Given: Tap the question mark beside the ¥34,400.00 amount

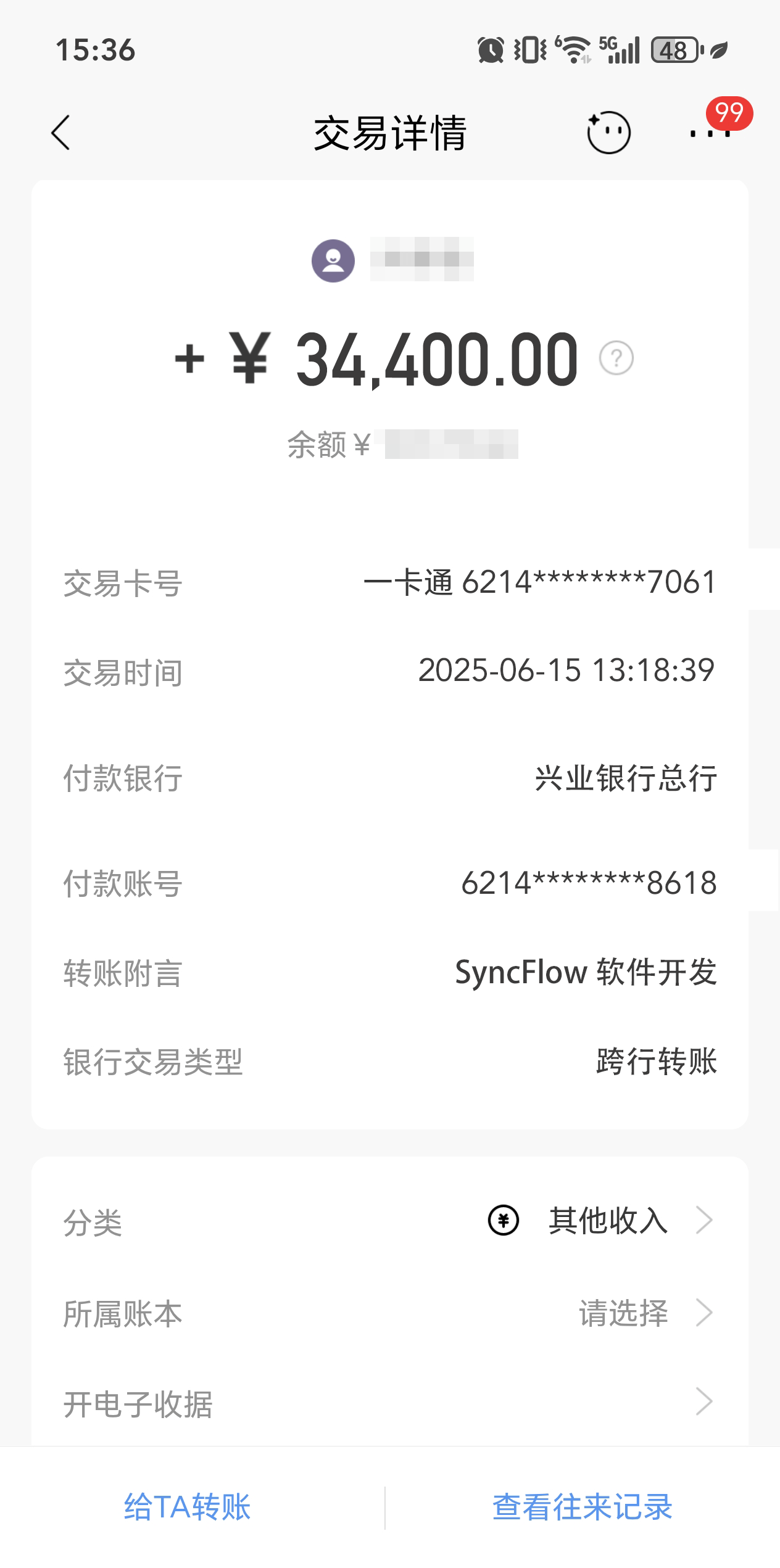Looking at the screenshot, I should coord(617,356).
